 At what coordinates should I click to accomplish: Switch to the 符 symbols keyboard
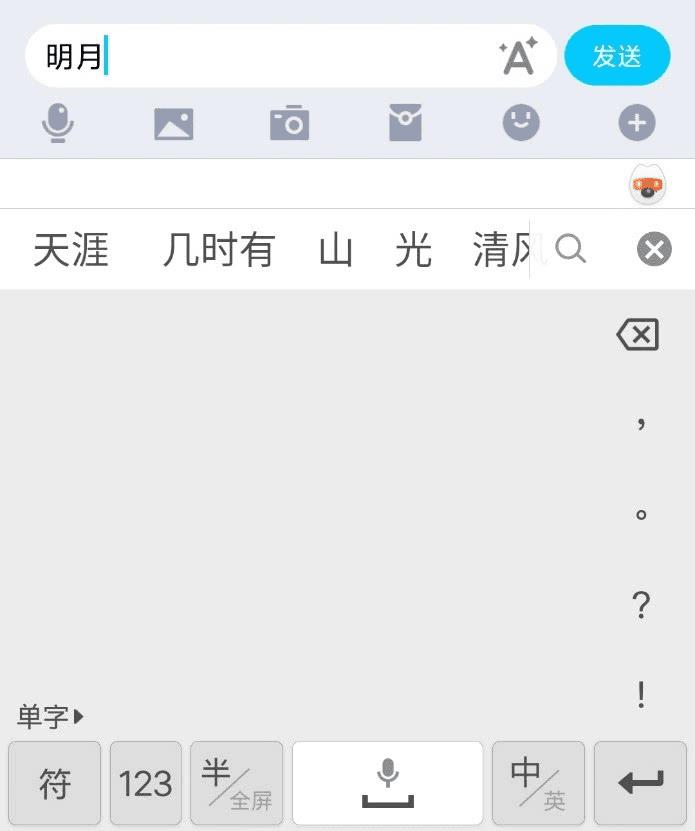55,783
